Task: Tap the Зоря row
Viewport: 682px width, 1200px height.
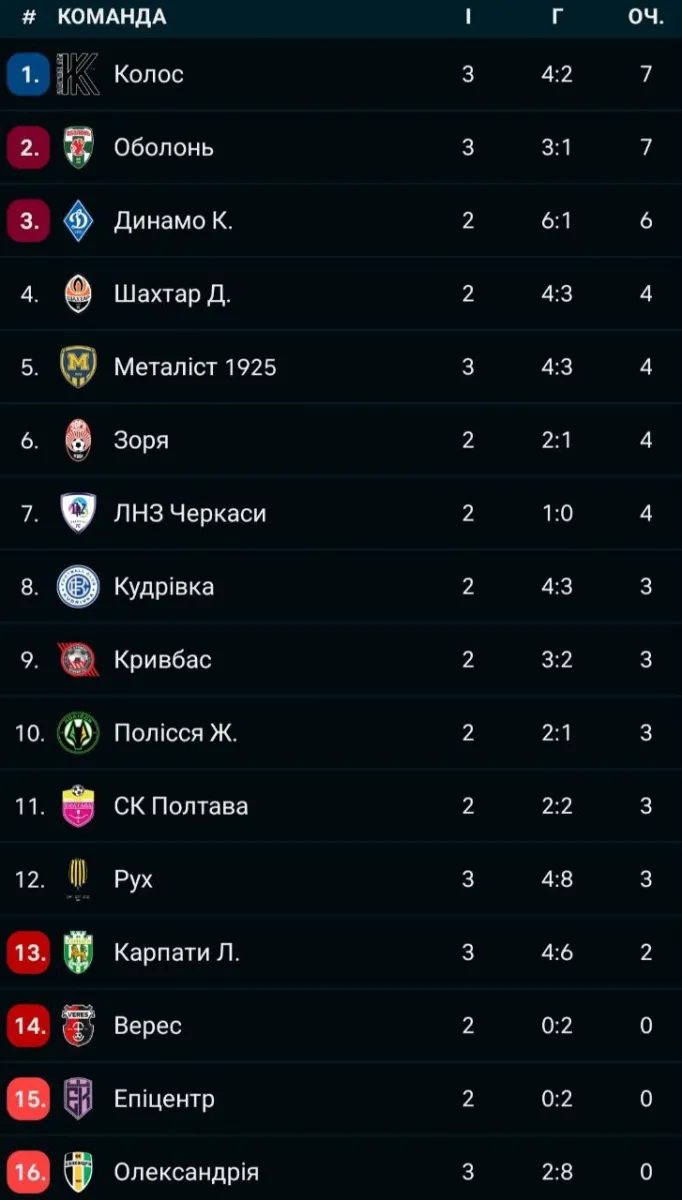Action: coord(141,440)
